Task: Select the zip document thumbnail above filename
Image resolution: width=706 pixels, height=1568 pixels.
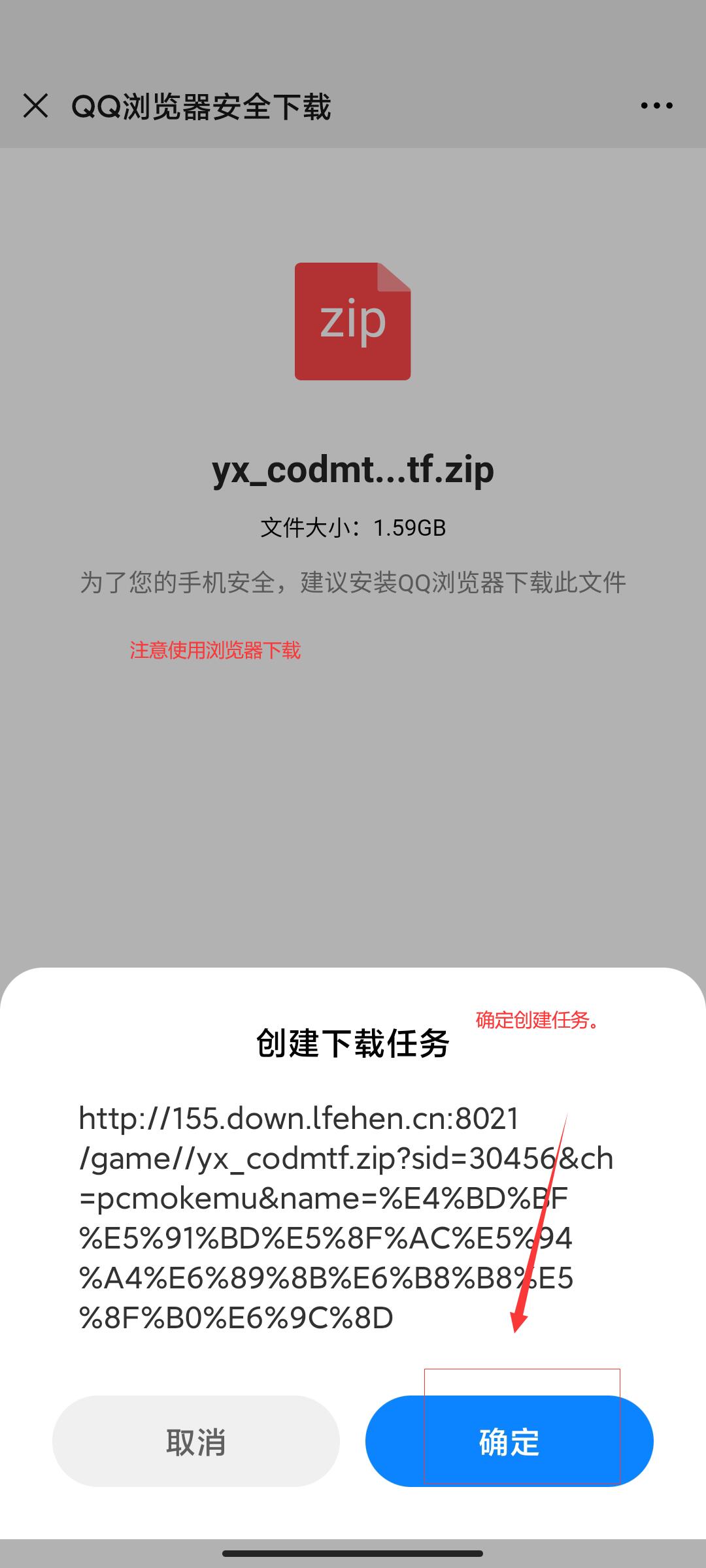Action: pyautogui.click(x=353, y=321)
